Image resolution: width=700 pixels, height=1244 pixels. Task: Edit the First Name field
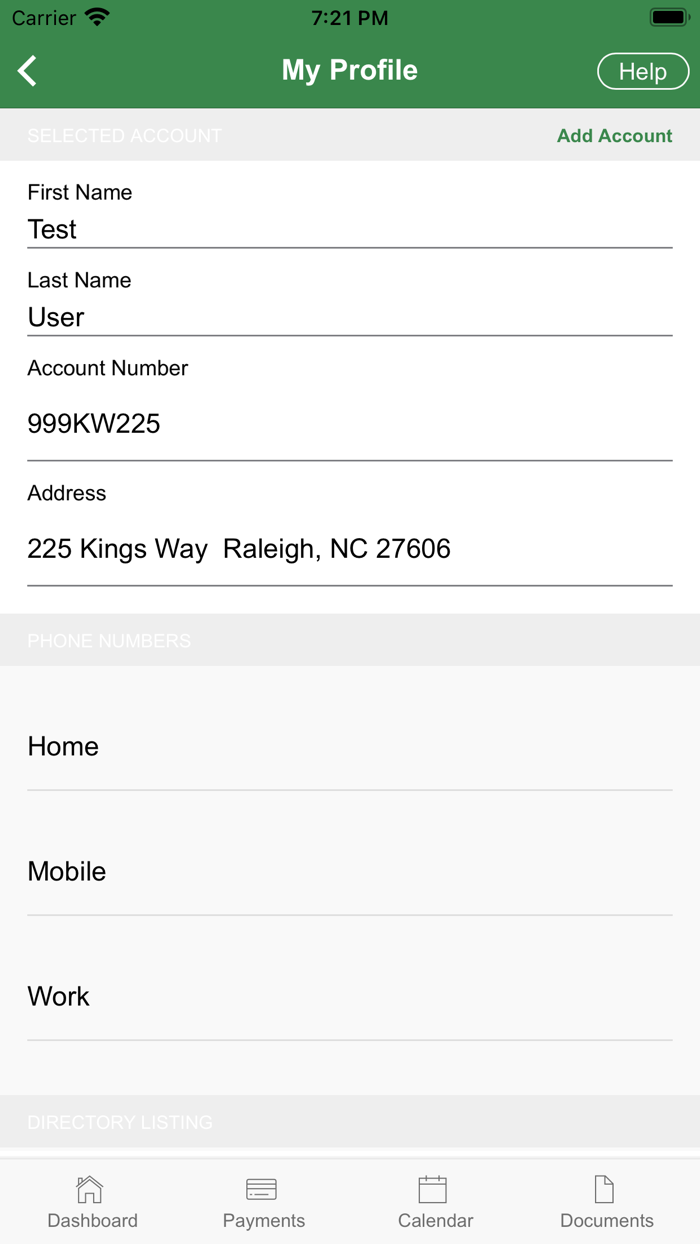point(349,230)
